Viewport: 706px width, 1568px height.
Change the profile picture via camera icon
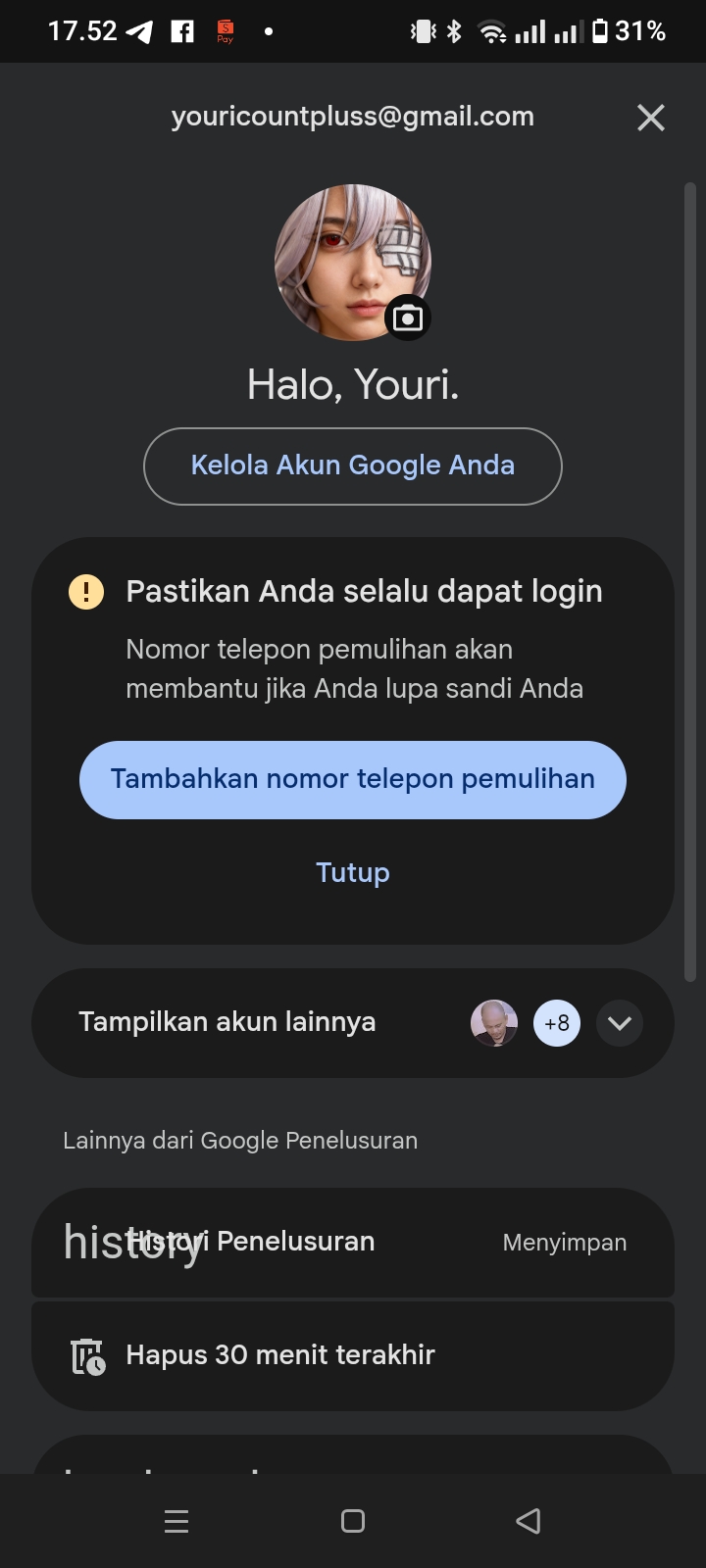pos(407,318)
